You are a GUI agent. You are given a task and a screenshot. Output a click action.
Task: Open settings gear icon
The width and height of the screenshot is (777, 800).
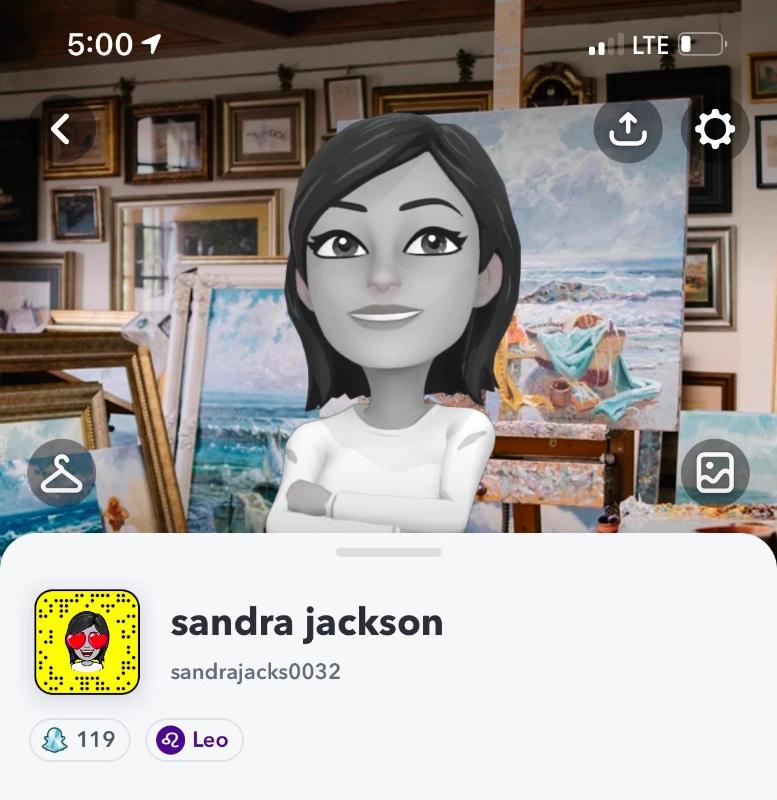714,128
